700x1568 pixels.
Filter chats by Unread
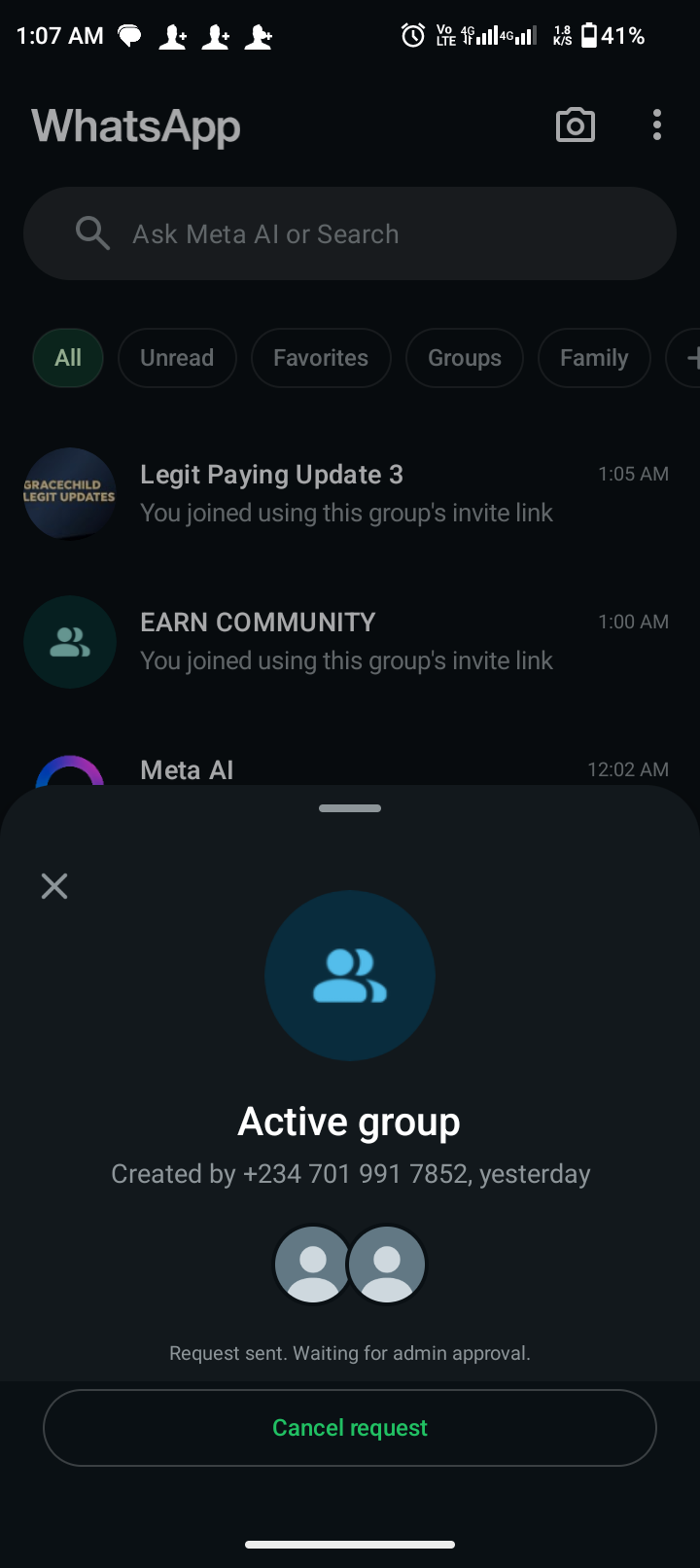click(x=177, y=358)
